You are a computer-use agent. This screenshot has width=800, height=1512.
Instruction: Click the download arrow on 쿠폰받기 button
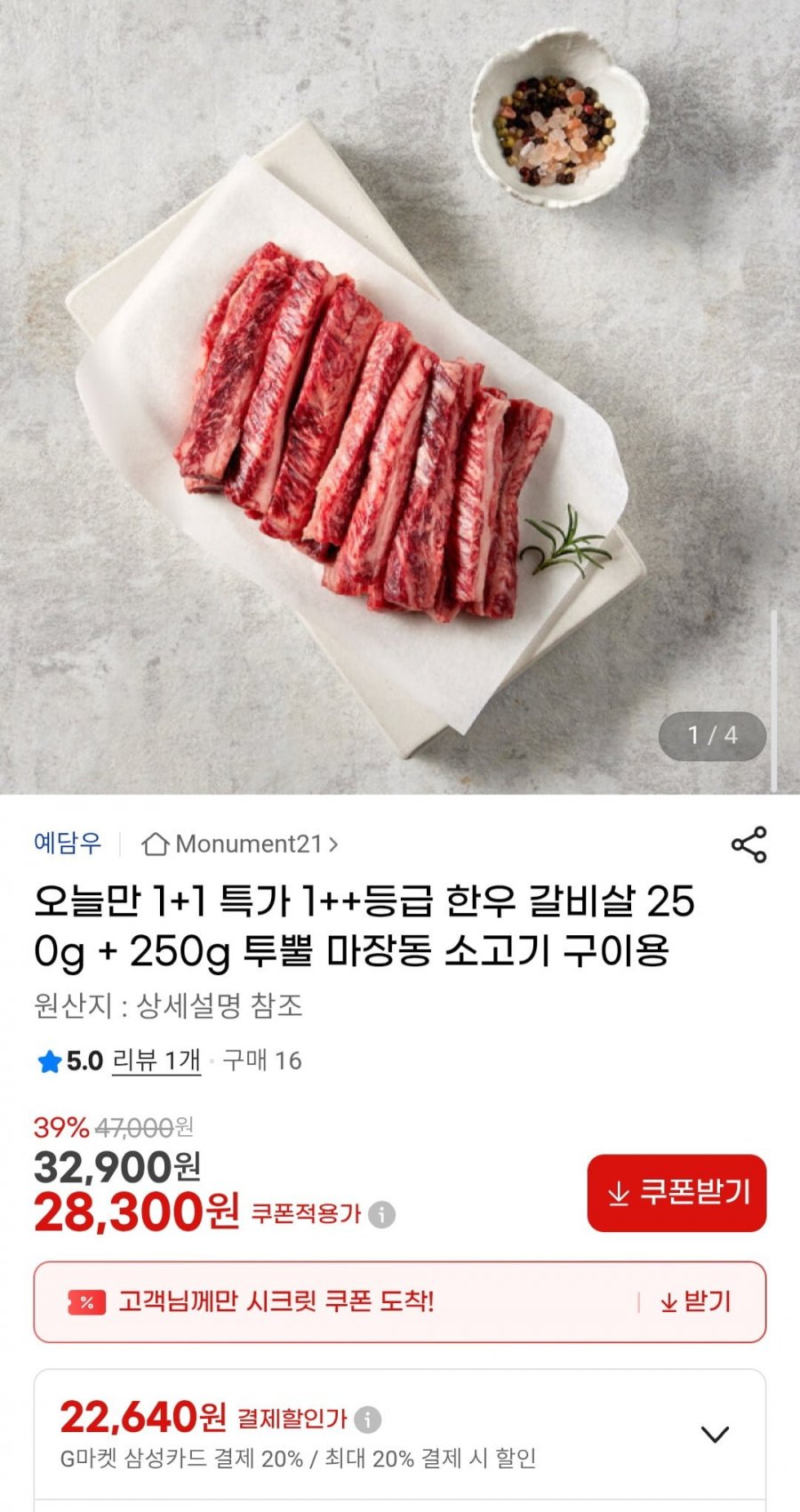(x=617, y=1194)
